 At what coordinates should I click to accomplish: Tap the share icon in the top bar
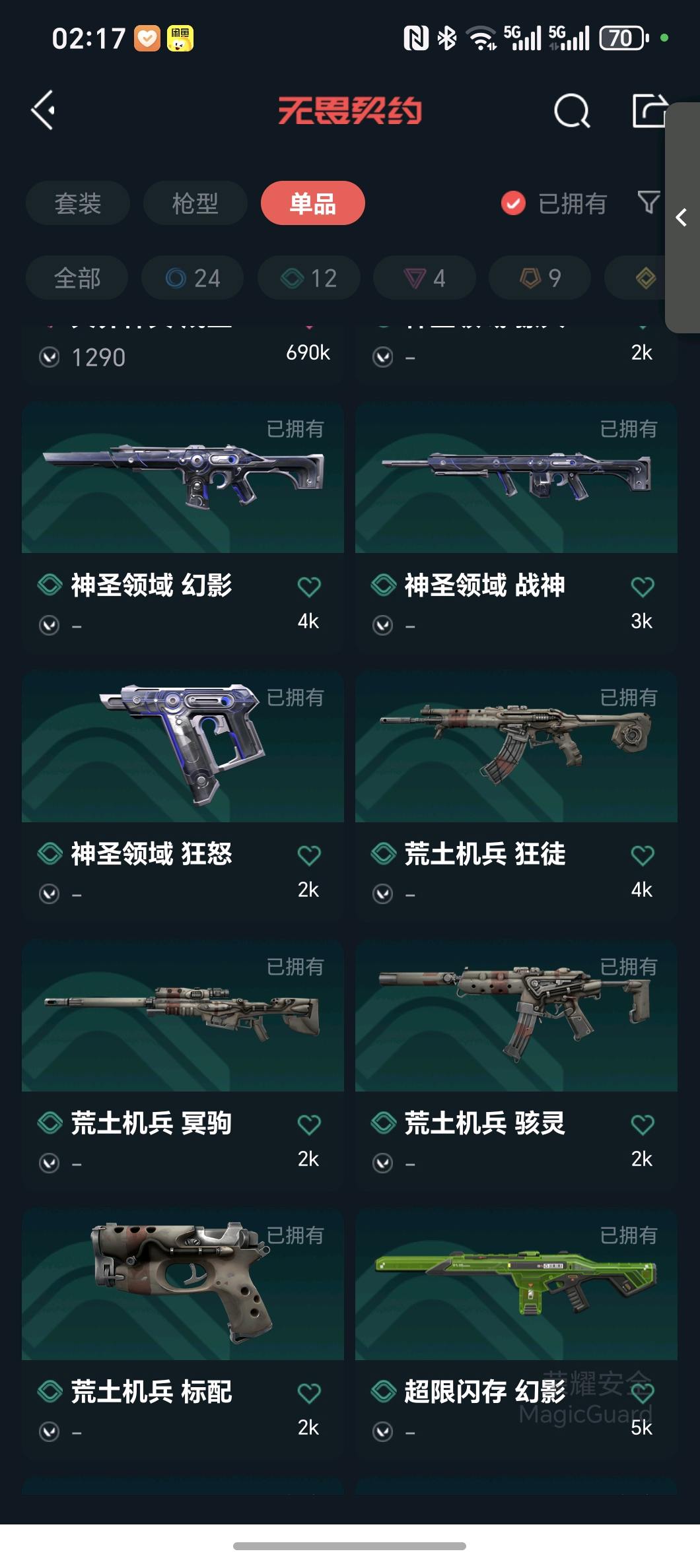(x=648, y=110)
